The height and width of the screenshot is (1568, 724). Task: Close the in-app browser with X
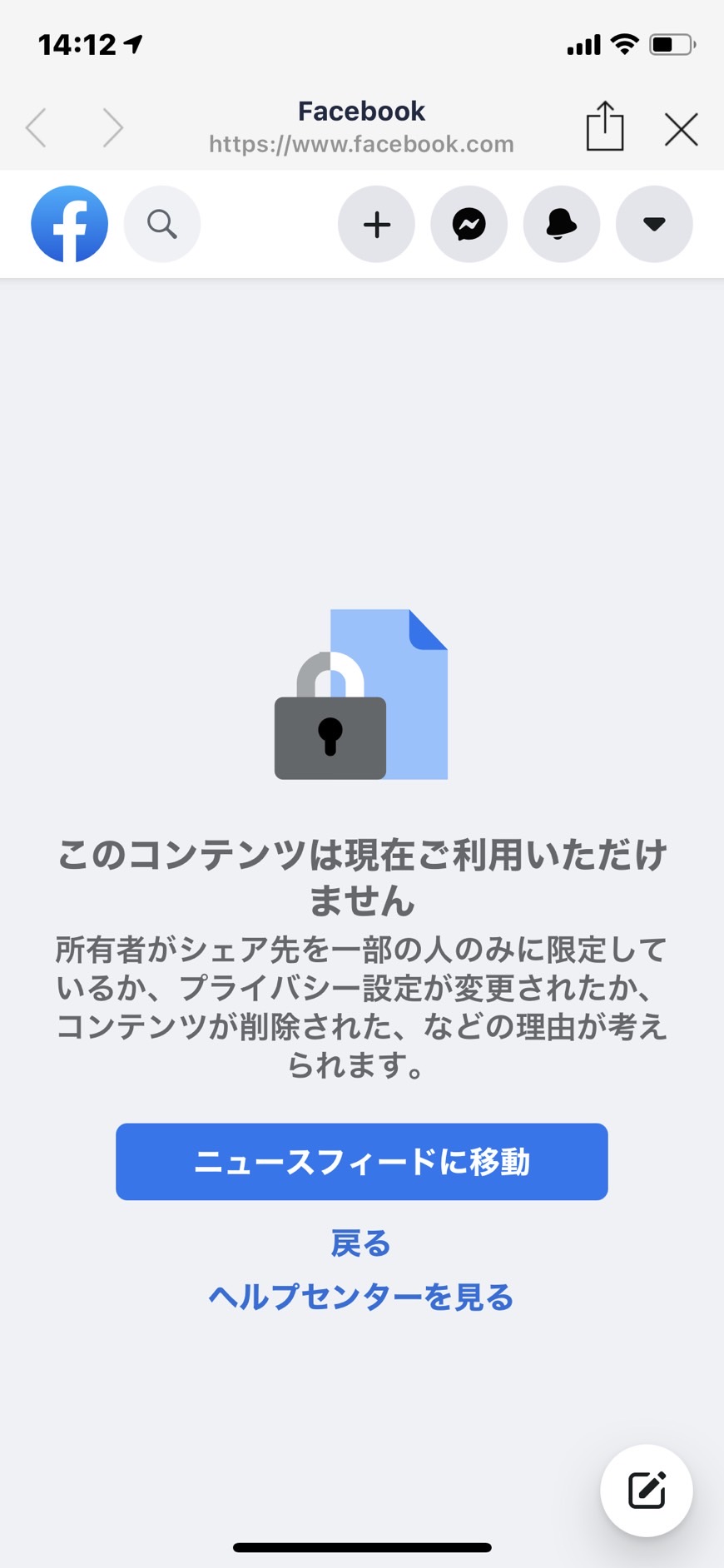(681, 129)
